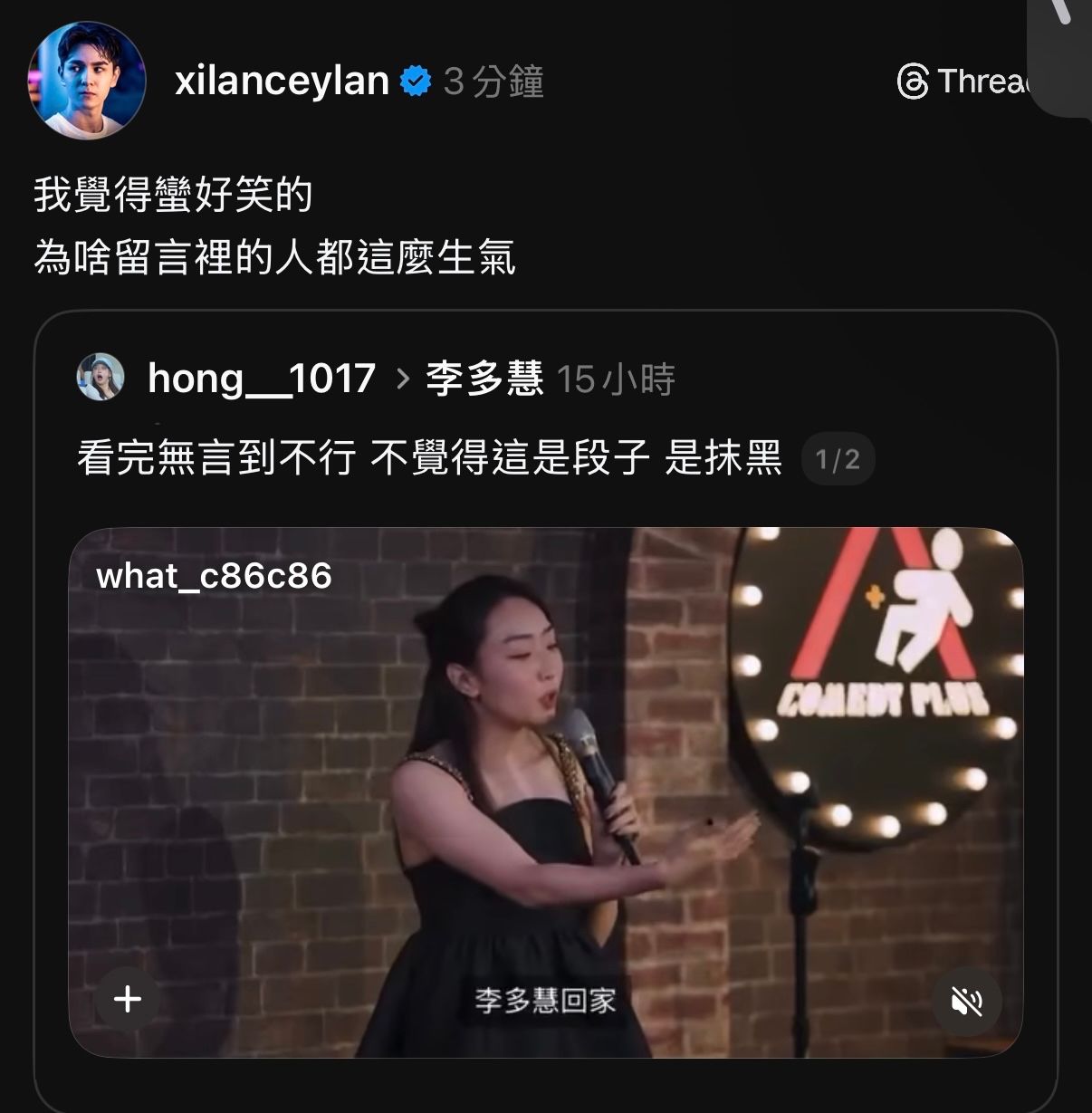Image resolution: width=1092 pixels, height=1113 pixels.
Task: Tap the xilanceylan username
Action: [282, 82]
